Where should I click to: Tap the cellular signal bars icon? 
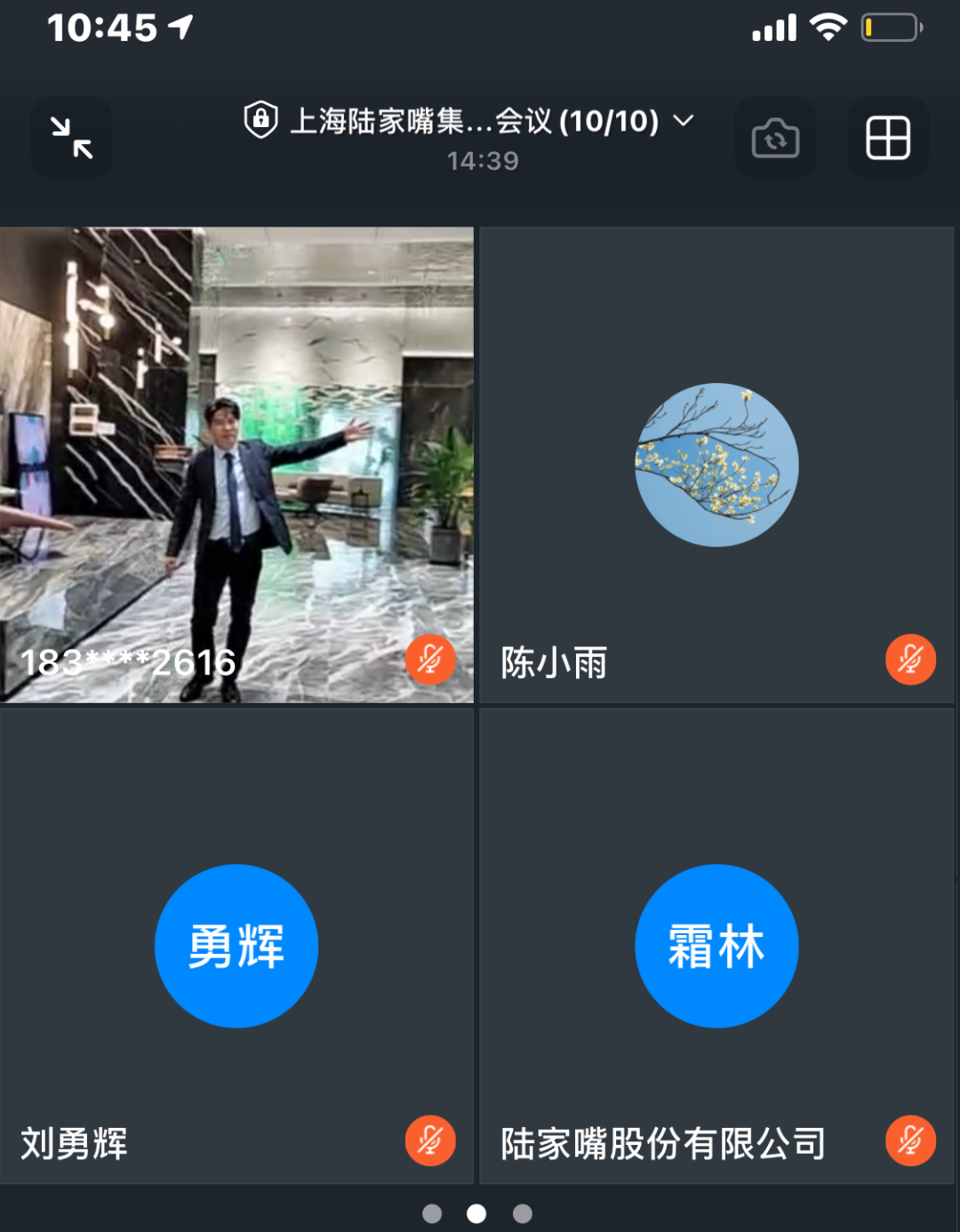772,28
